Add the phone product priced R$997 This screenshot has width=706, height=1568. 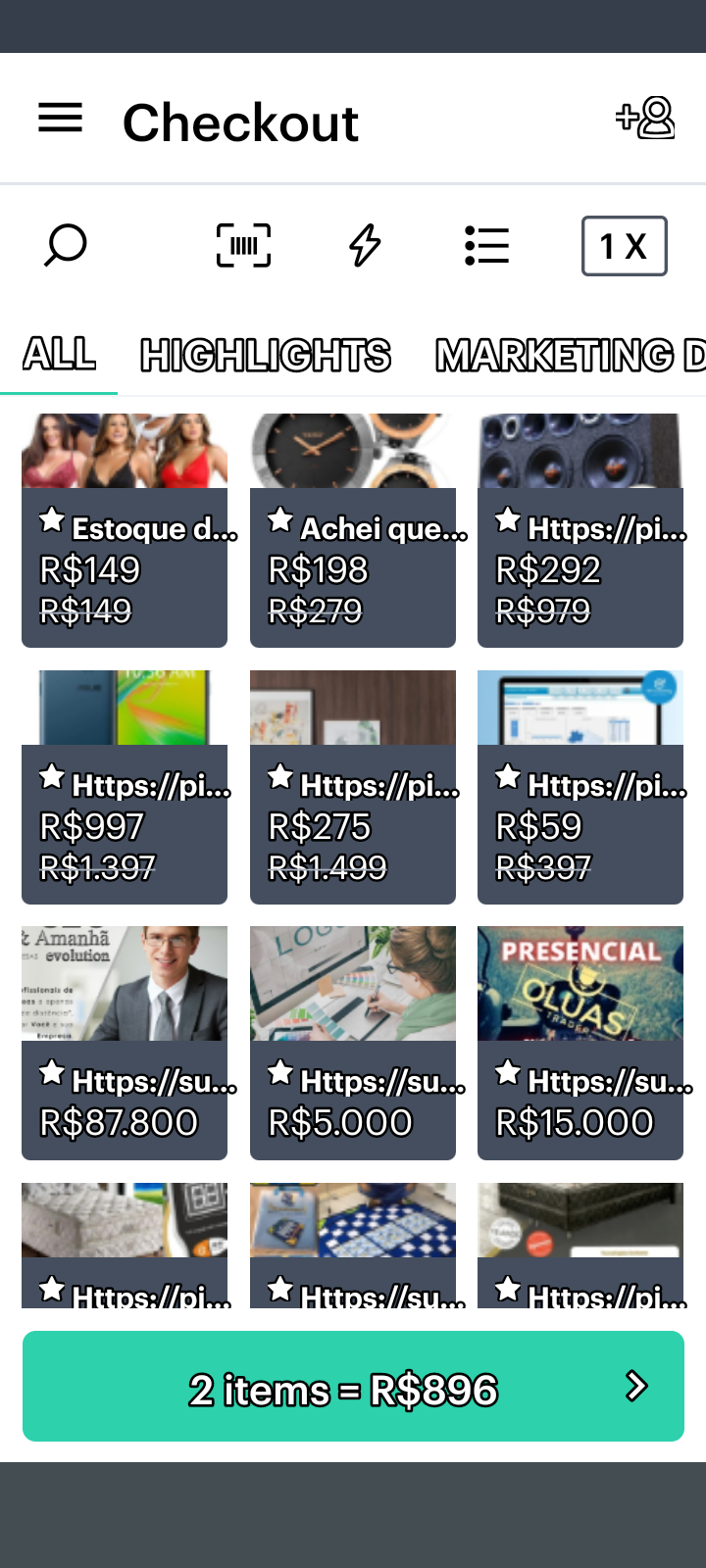pos(125,787)
